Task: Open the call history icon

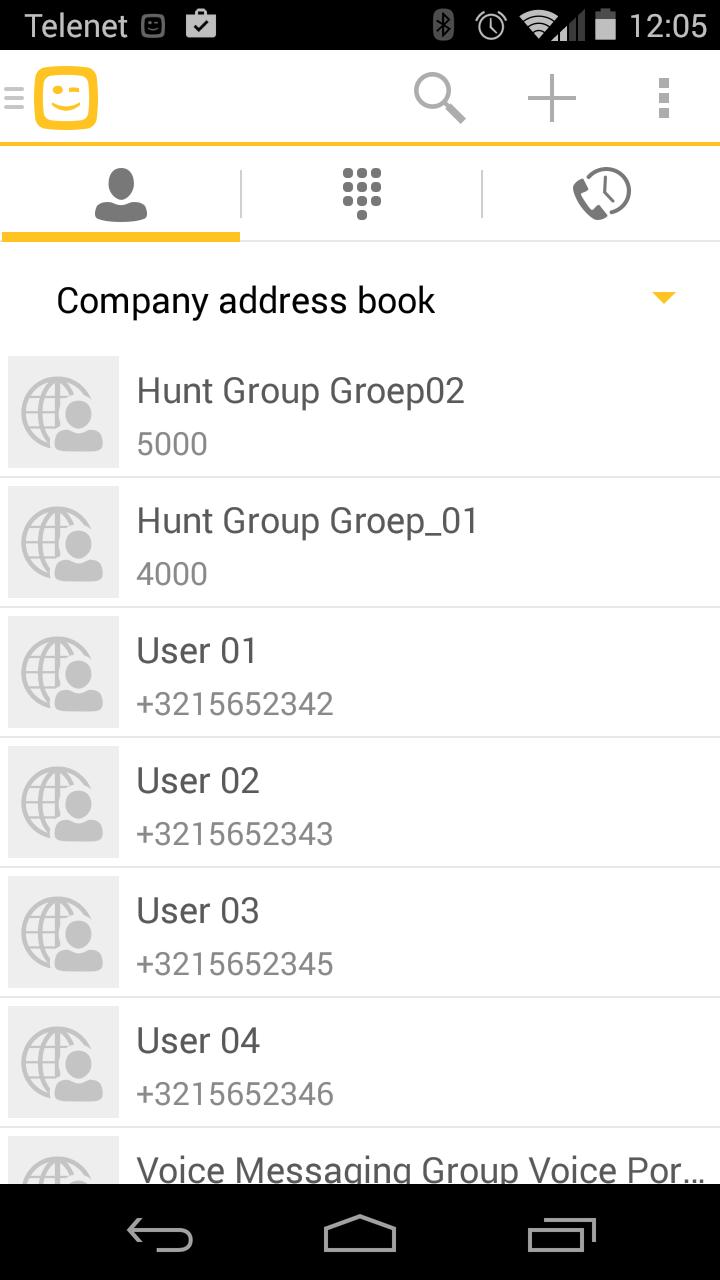Action: coord(600,192)
